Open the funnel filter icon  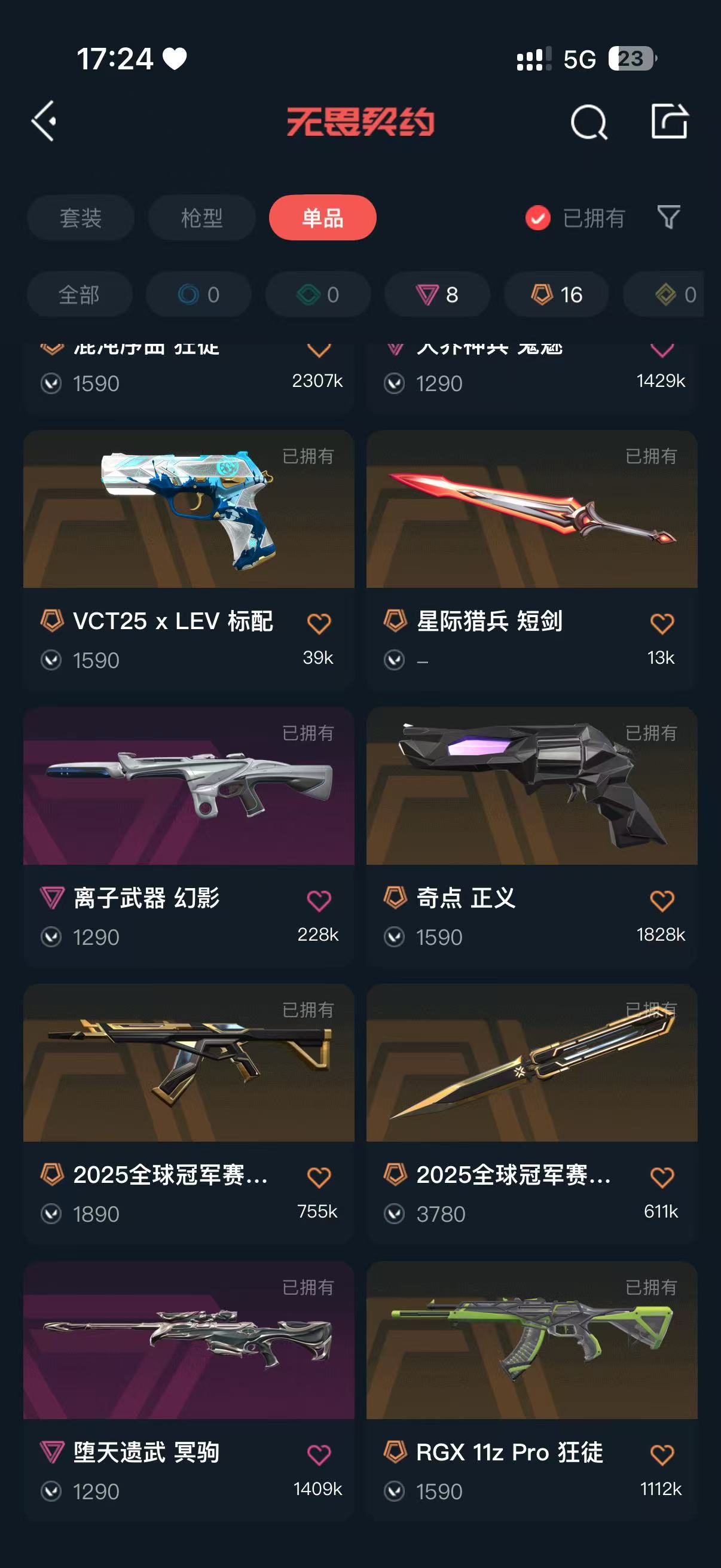coord(668,217)
